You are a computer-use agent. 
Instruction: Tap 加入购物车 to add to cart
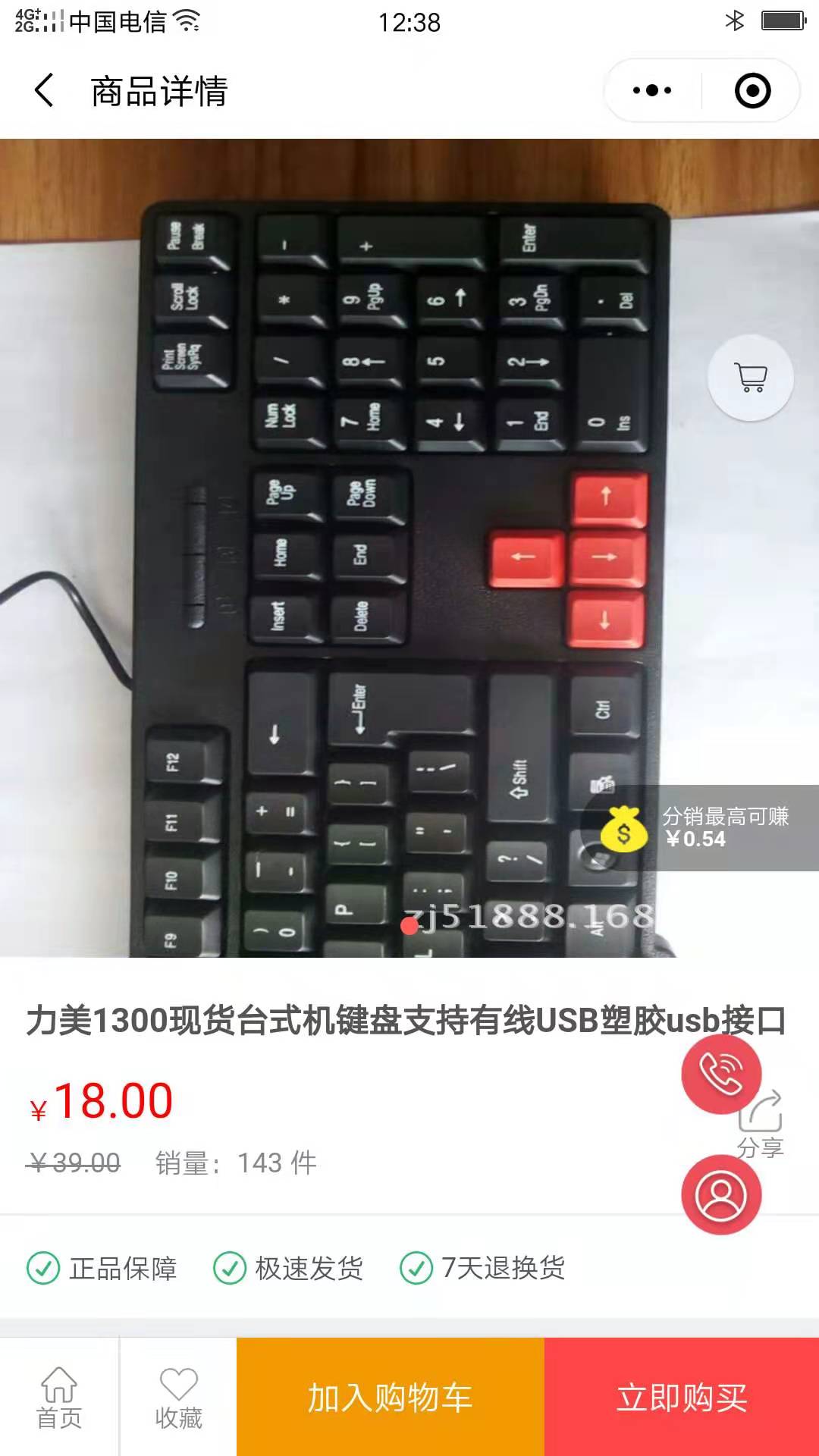click(x=391, y=1397)
